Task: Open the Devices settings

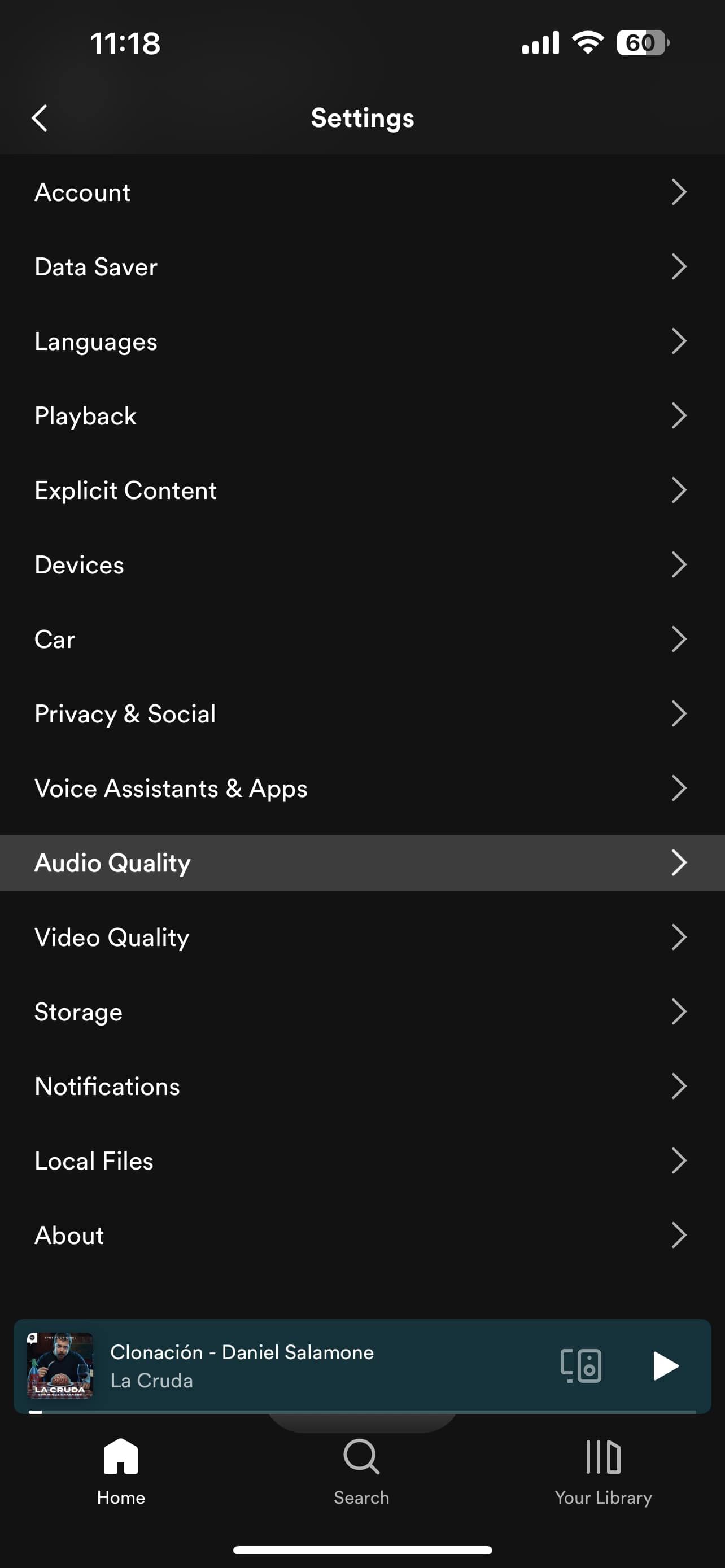Action: pos(362,564)
